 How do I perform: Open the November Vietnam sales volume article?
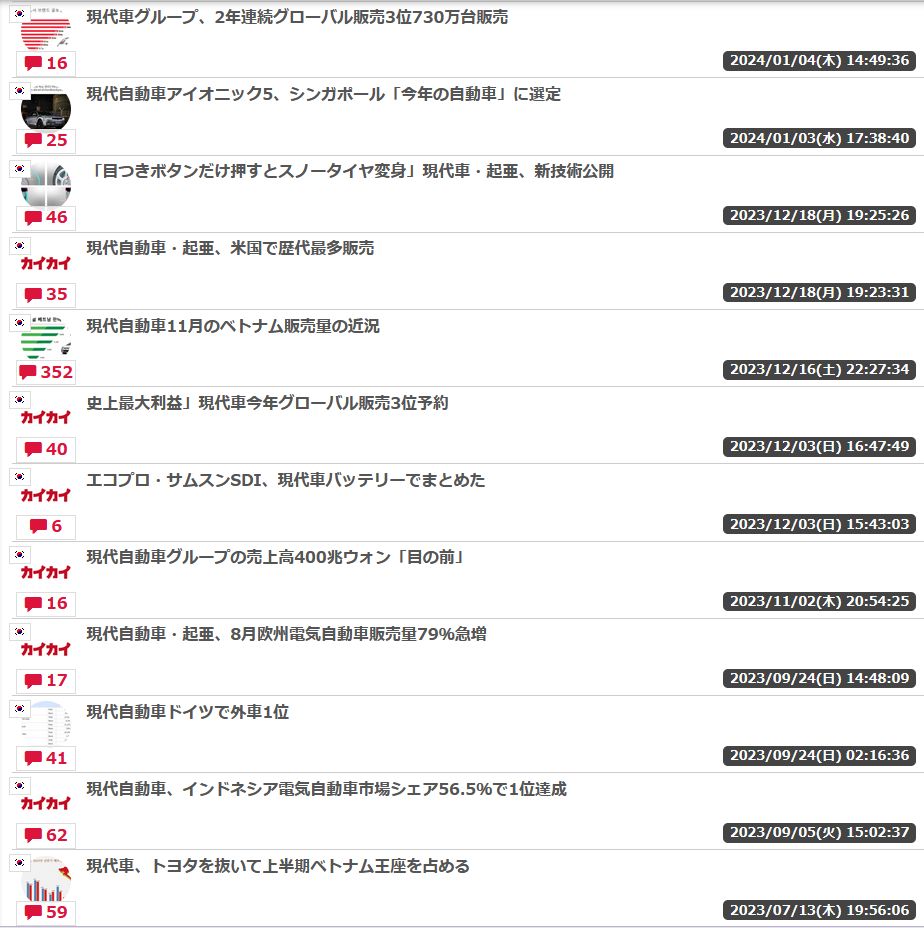coord(233,326)
